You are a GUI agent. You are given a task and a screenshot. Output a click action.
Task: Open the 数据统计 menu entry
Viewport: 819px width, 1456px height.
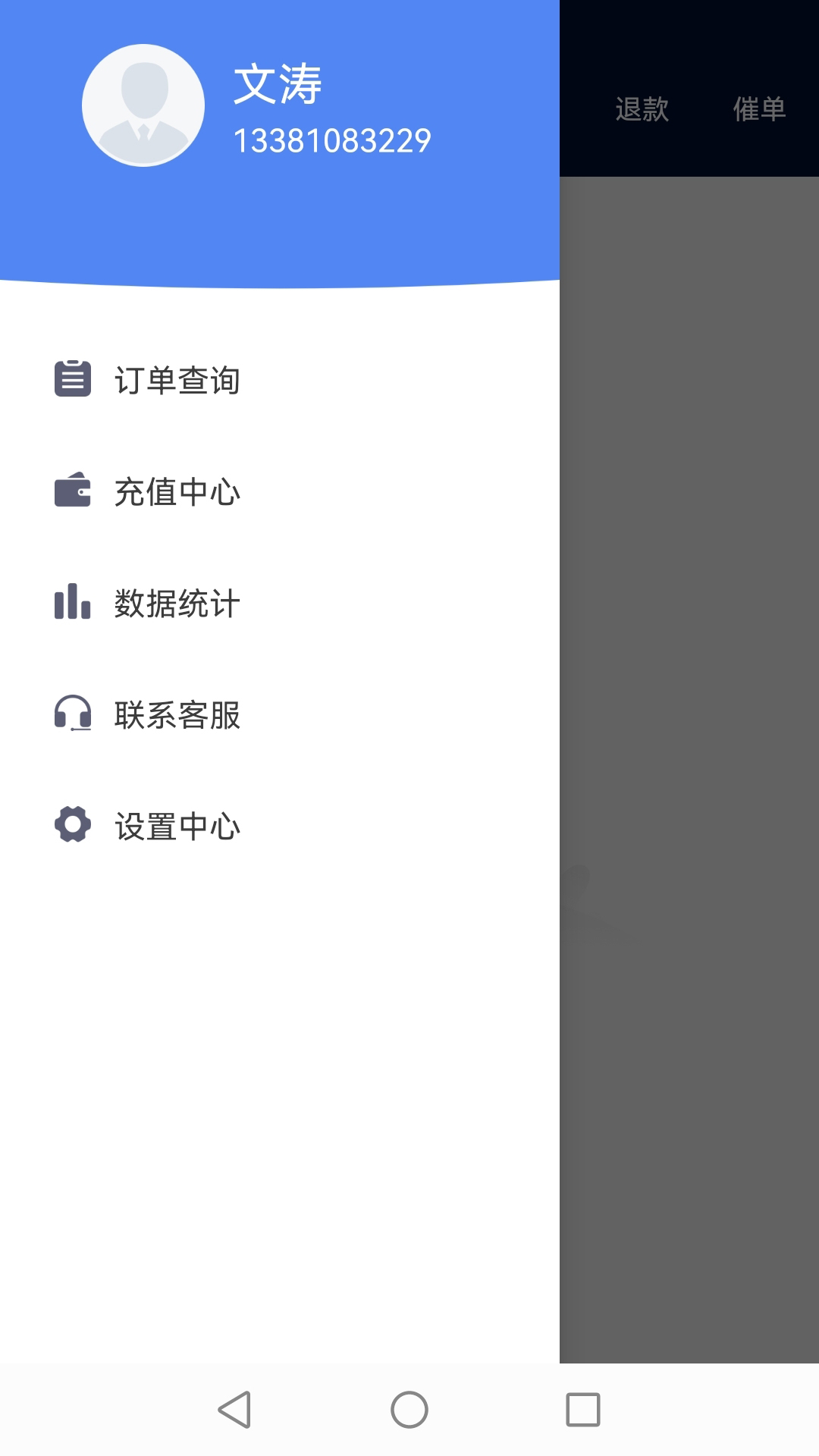(176, 603)
